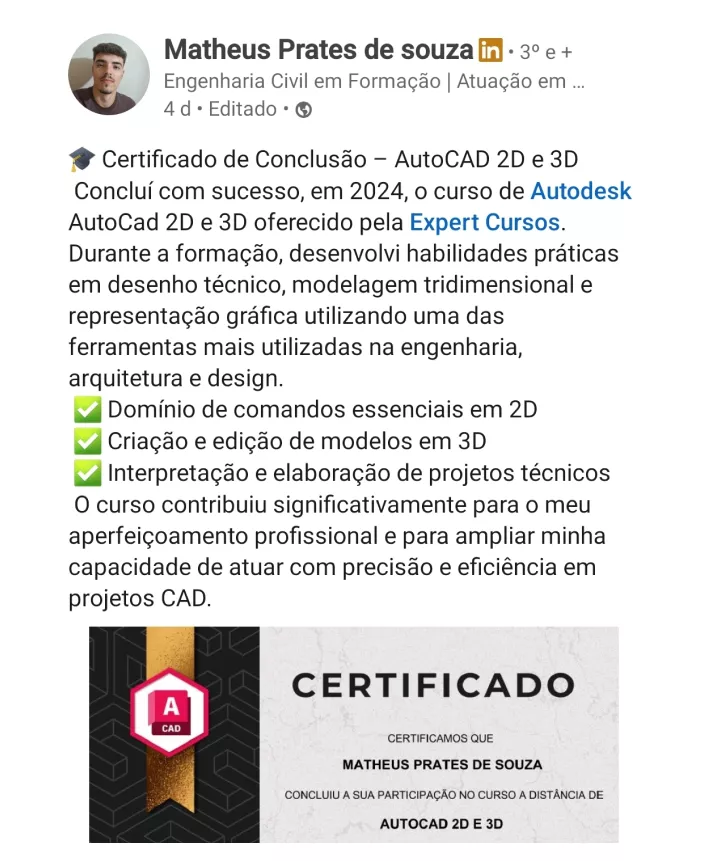
Task: Tap the author name Matheus Prates de souza
Action: point(317,49)
